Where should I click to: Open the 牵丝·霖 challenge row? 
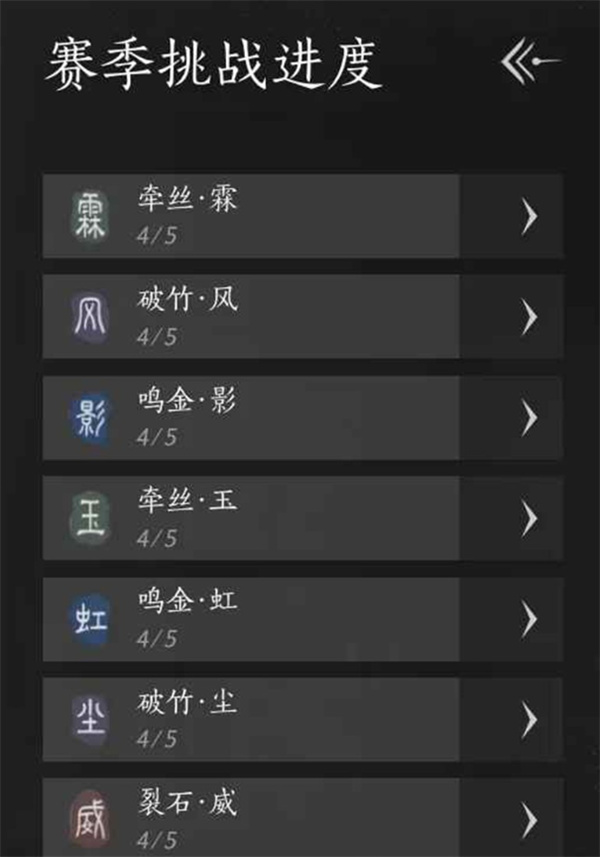pyautogui.click(x=300, y=216)
